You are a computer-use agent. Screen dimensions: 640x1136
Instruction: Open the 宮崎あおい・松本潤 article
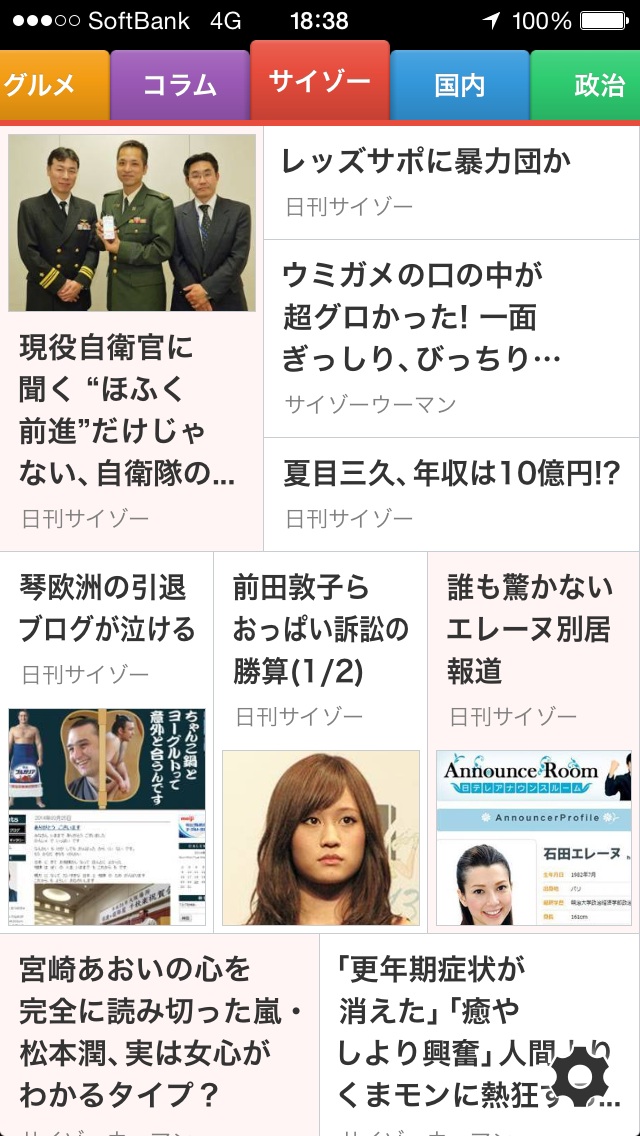click(159, 1035)
